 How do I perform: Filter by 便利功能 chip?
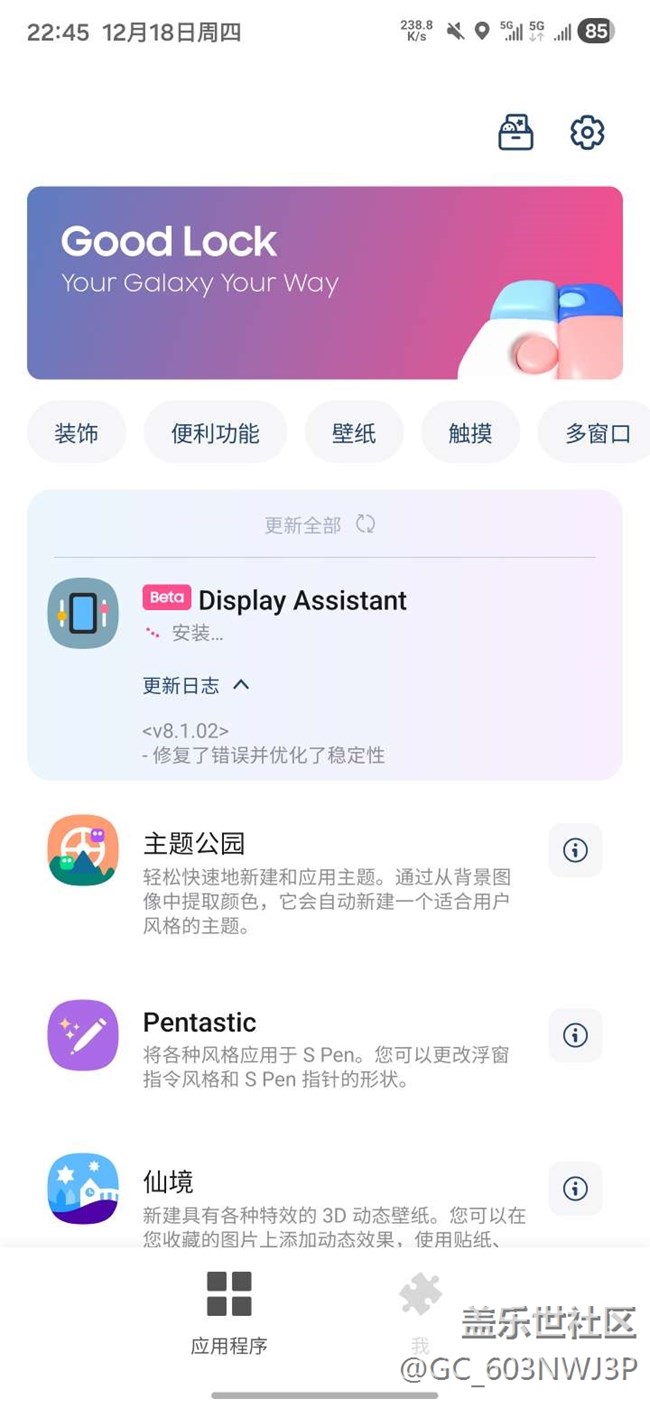pos(215,433)
